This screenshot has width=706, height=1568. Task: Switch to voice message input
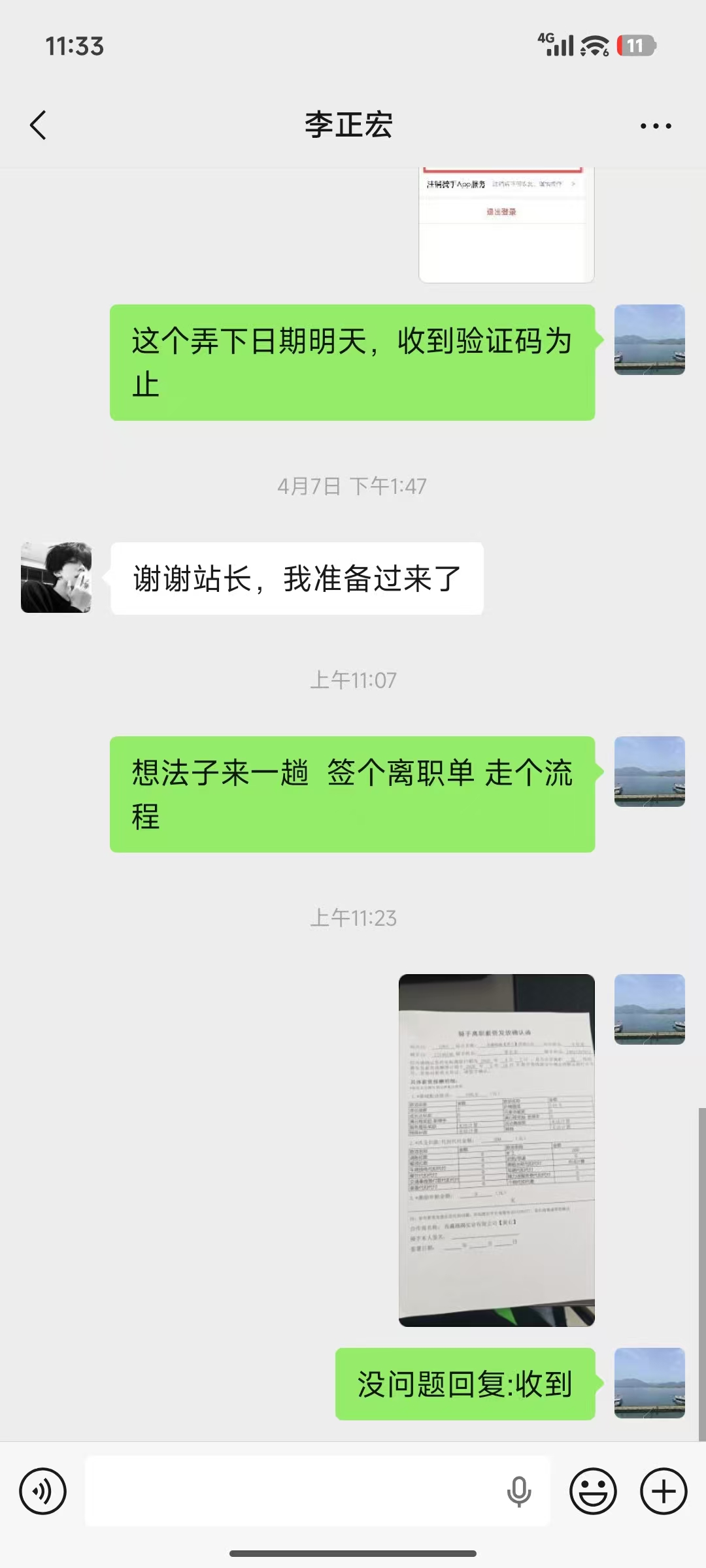(x=42, y=1492)
